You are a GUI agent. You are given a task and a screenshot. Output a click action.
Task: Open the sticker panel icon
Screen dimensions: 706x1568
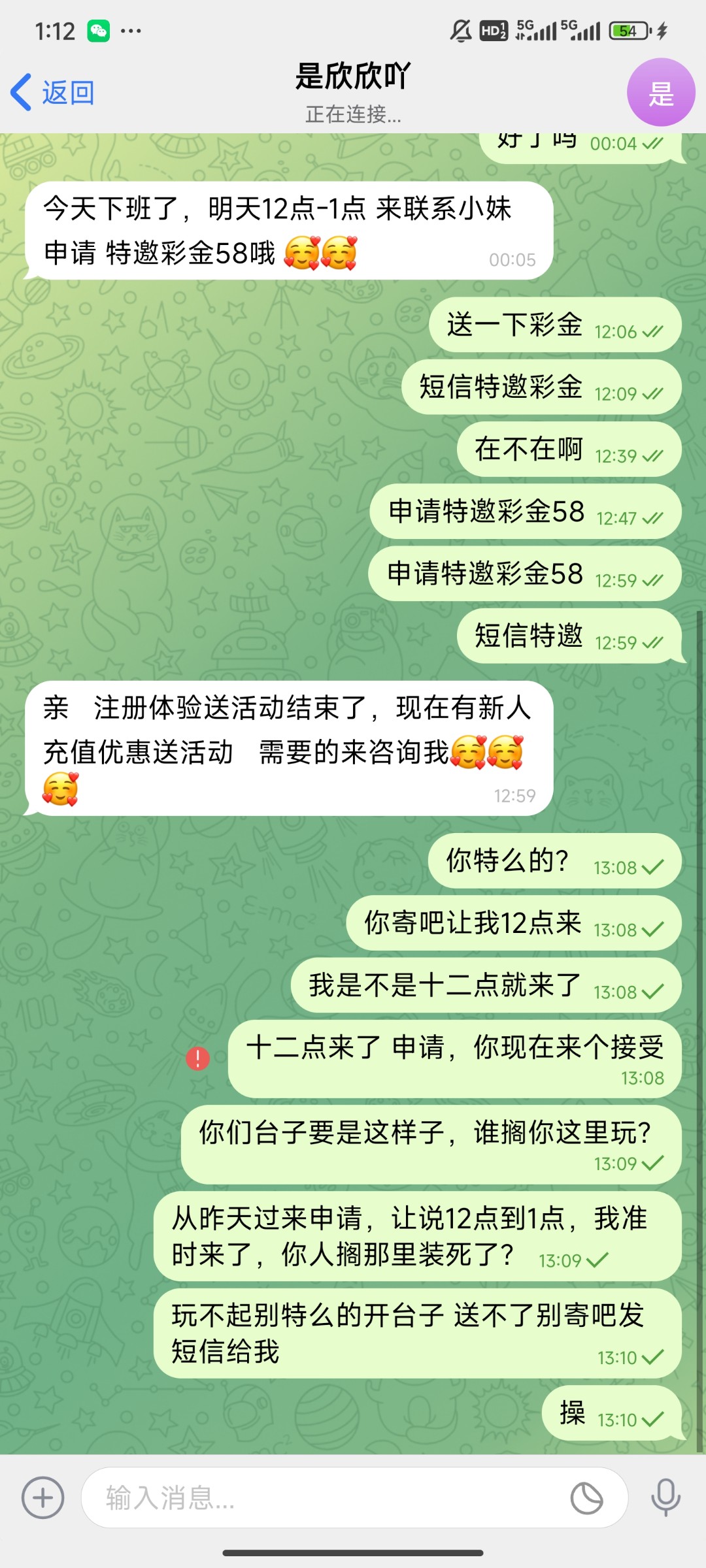click(x=586, y=1497)
